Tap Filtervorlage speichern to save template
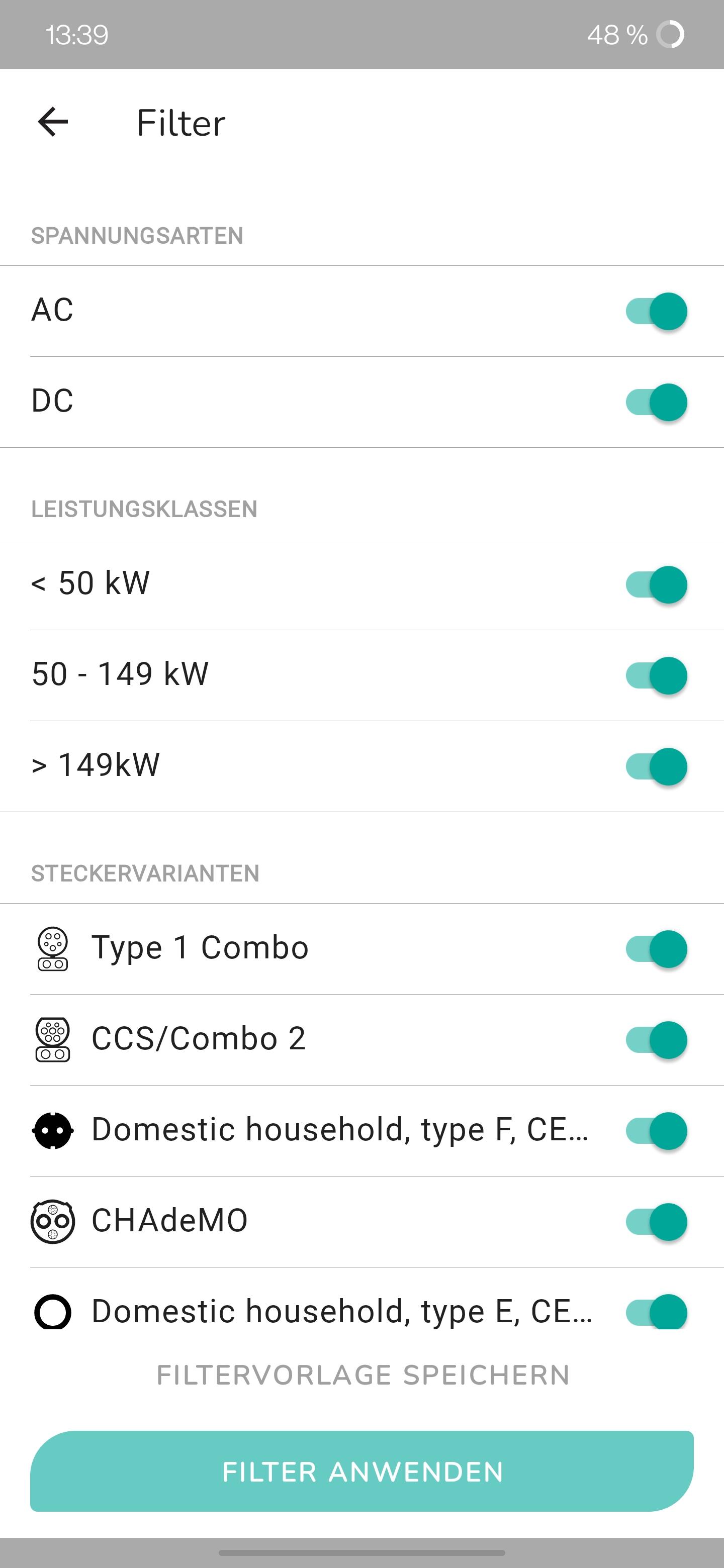 pos(363,1375)
